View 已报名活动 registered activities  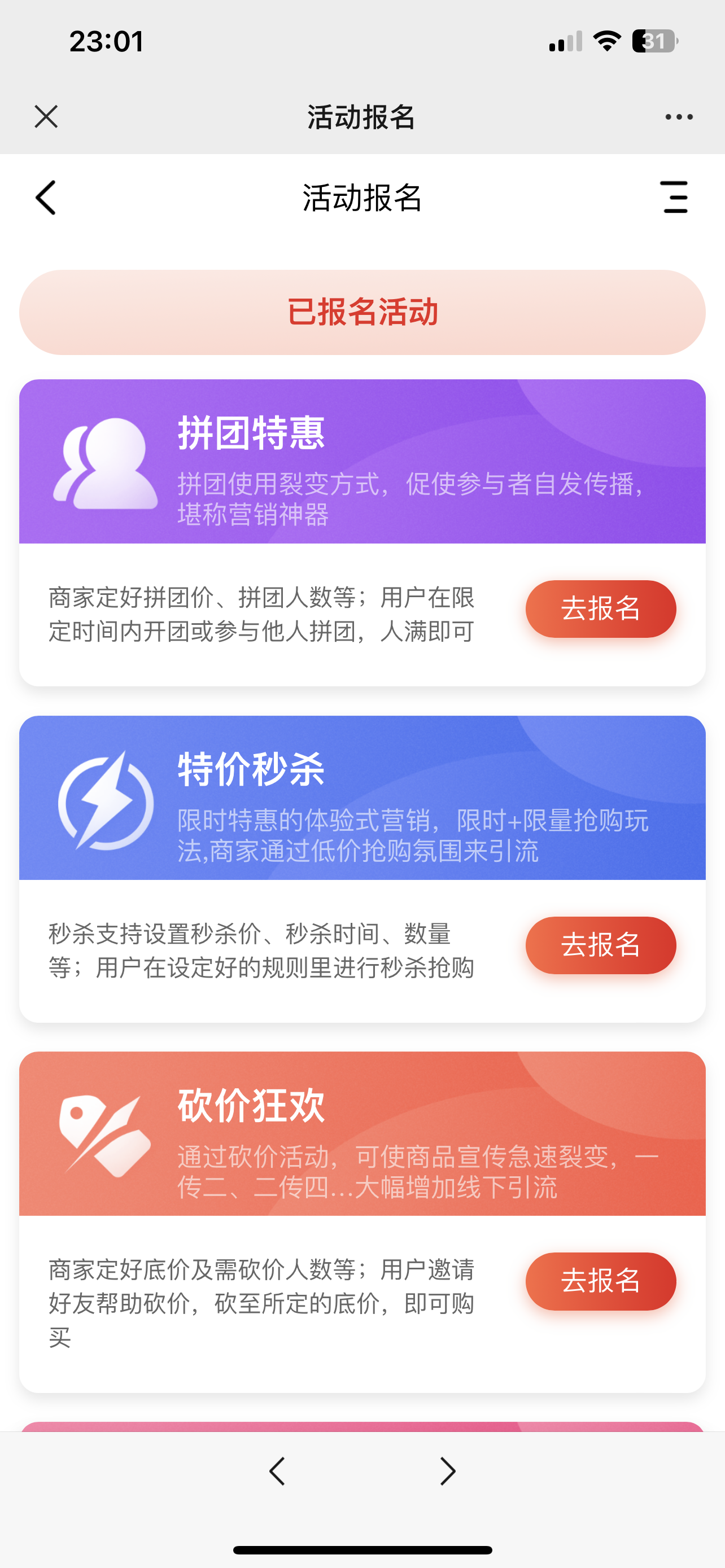pos(362,312)
